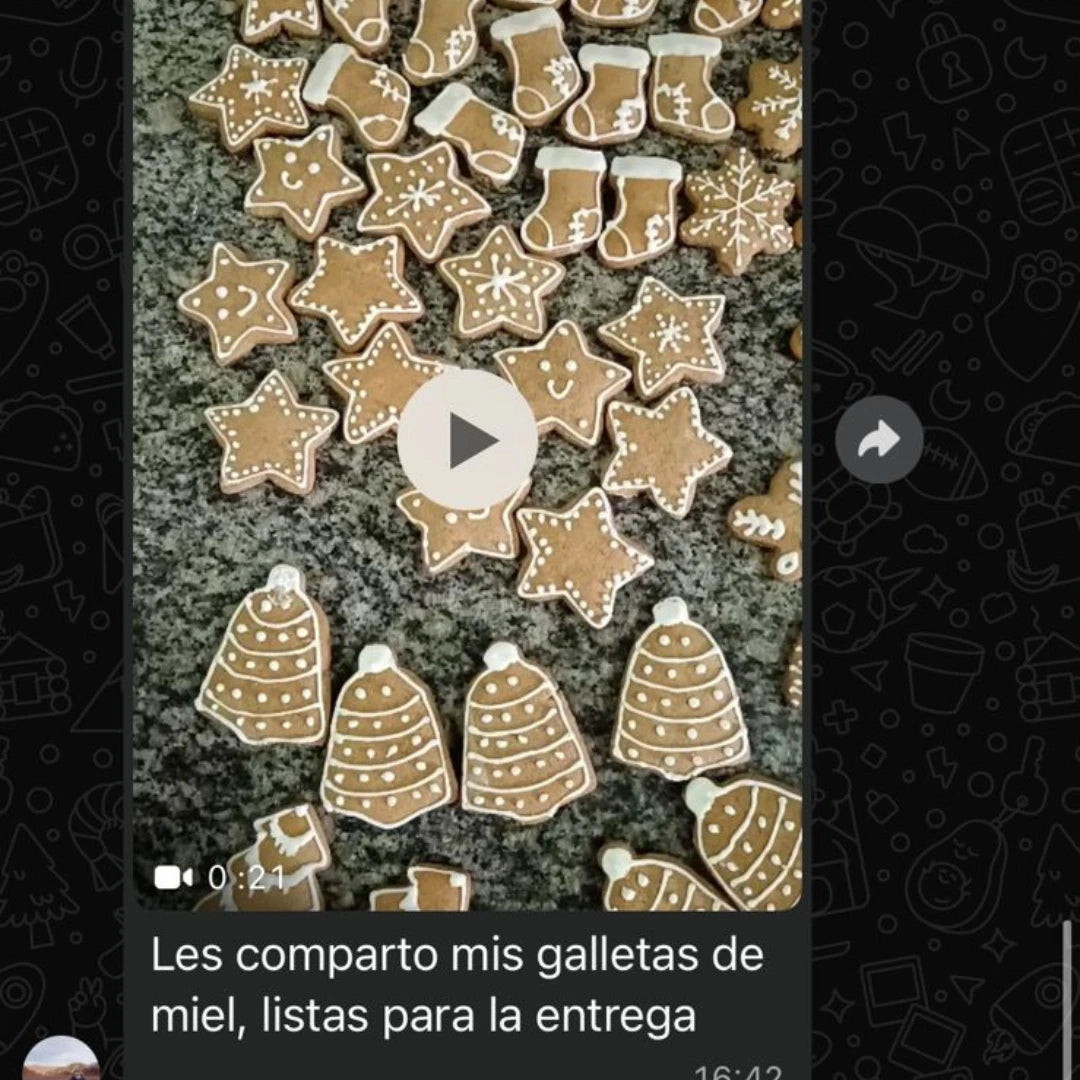The height and width of the screenshot is (1080, 1080).
Task: Play the honey cookies video
Action: [x=467, y=440]
